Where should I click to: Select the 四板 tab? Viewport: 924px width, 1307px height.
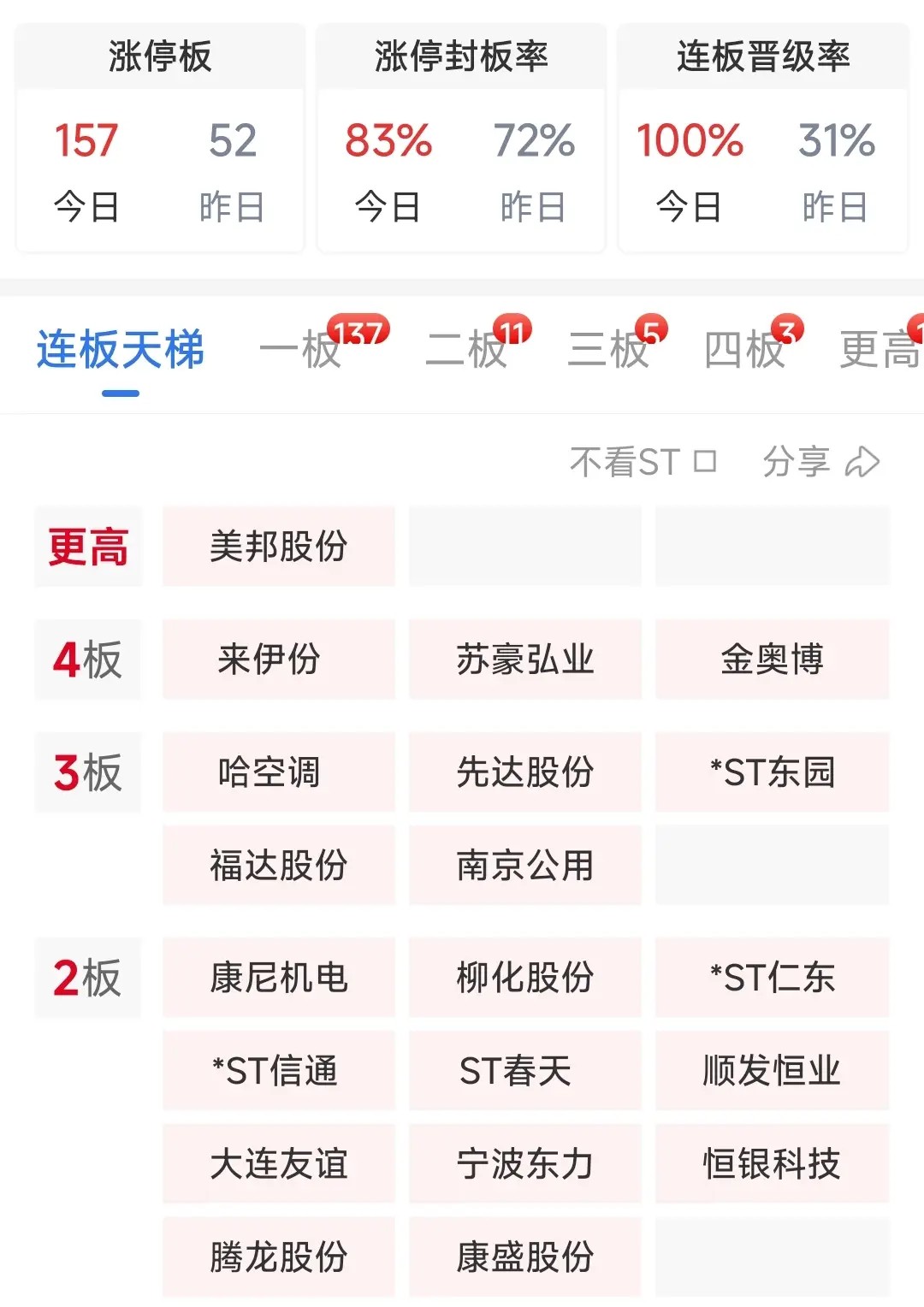click(744, 351)
